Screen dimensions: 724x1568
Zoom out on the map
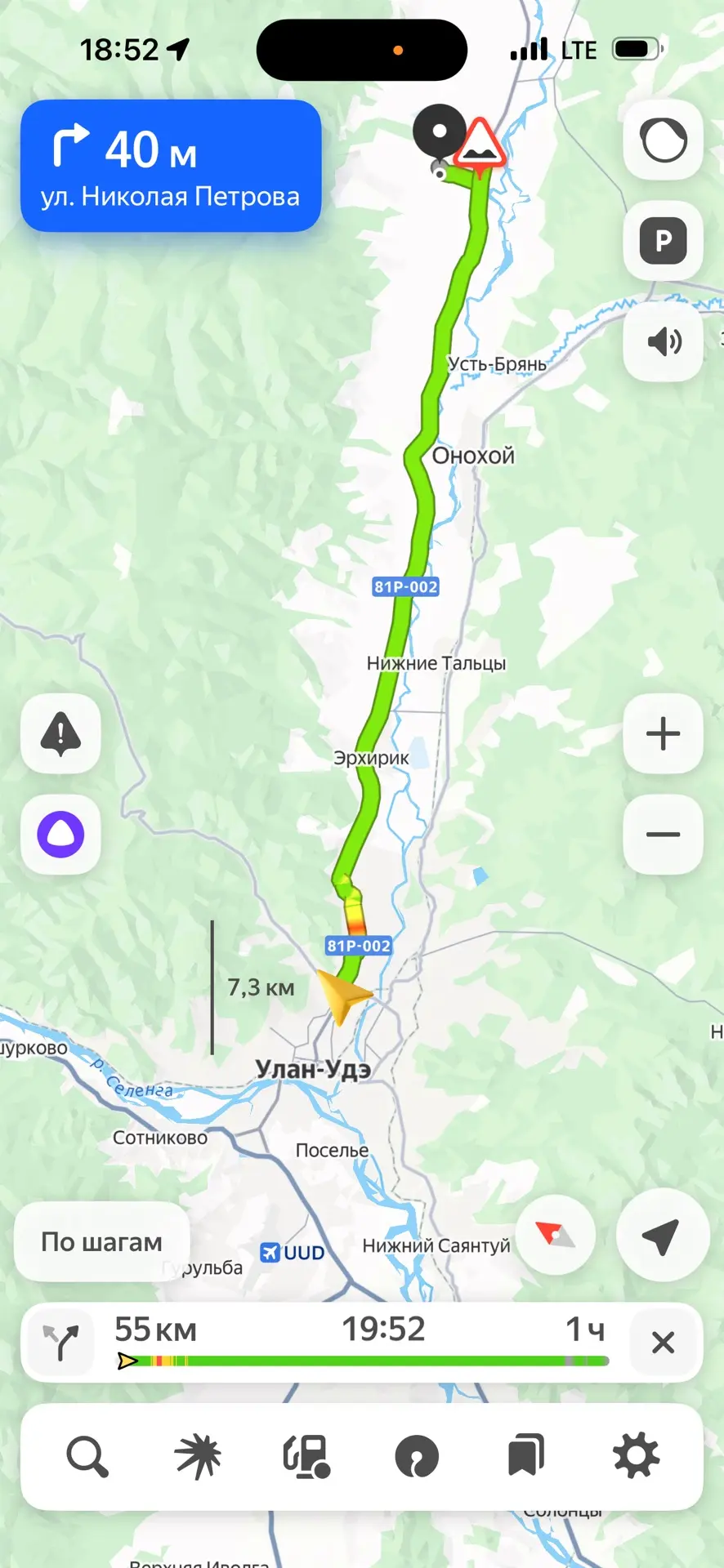(663, 834)
